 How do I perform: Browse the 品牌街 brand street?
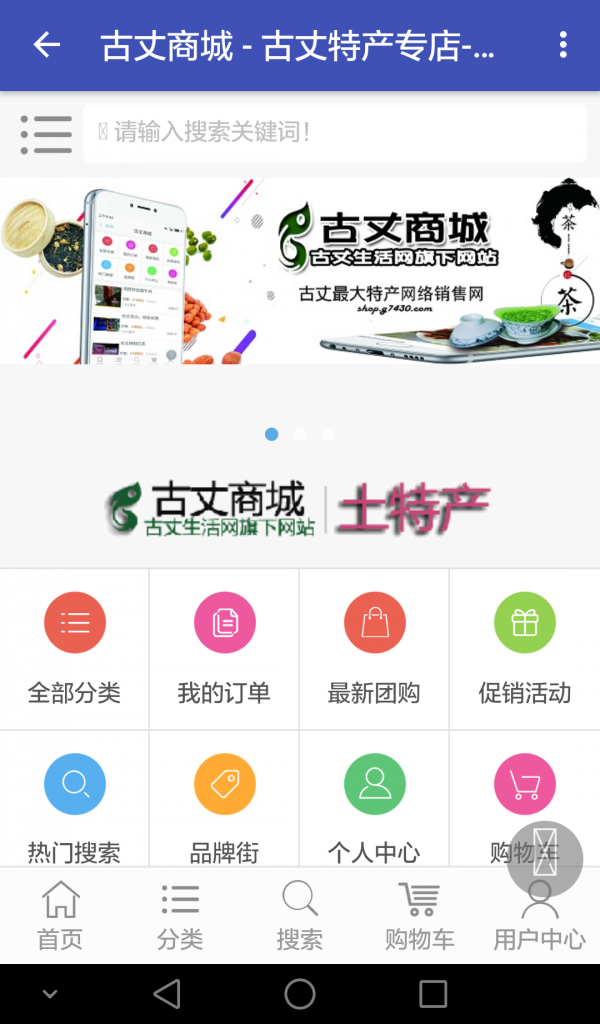pyautogui.click(x=224, y=800)
